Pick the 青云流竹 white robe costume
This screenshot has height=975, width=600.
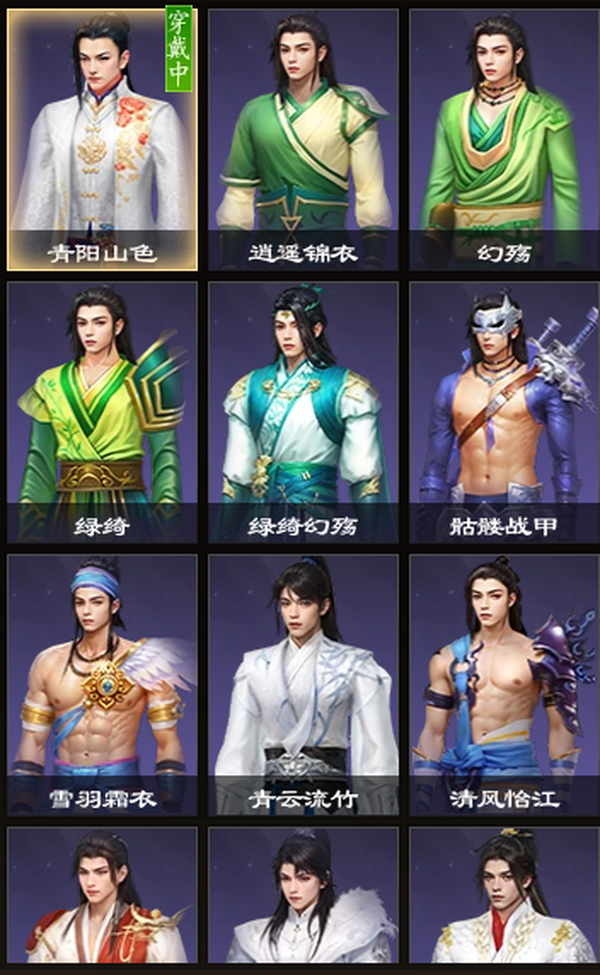click(303, 685)
